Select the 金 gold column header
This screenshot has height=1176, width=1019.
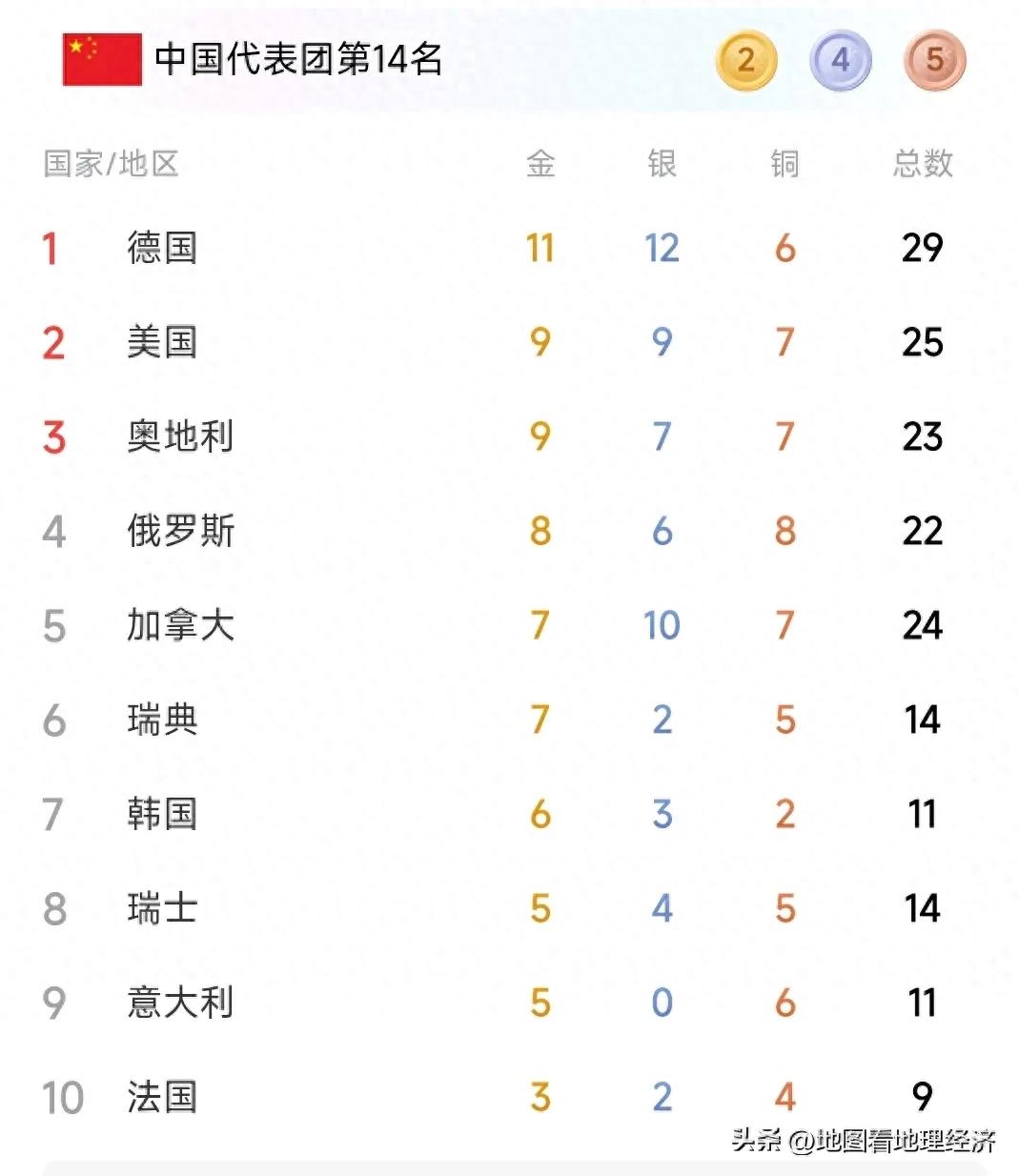(540, 164)
